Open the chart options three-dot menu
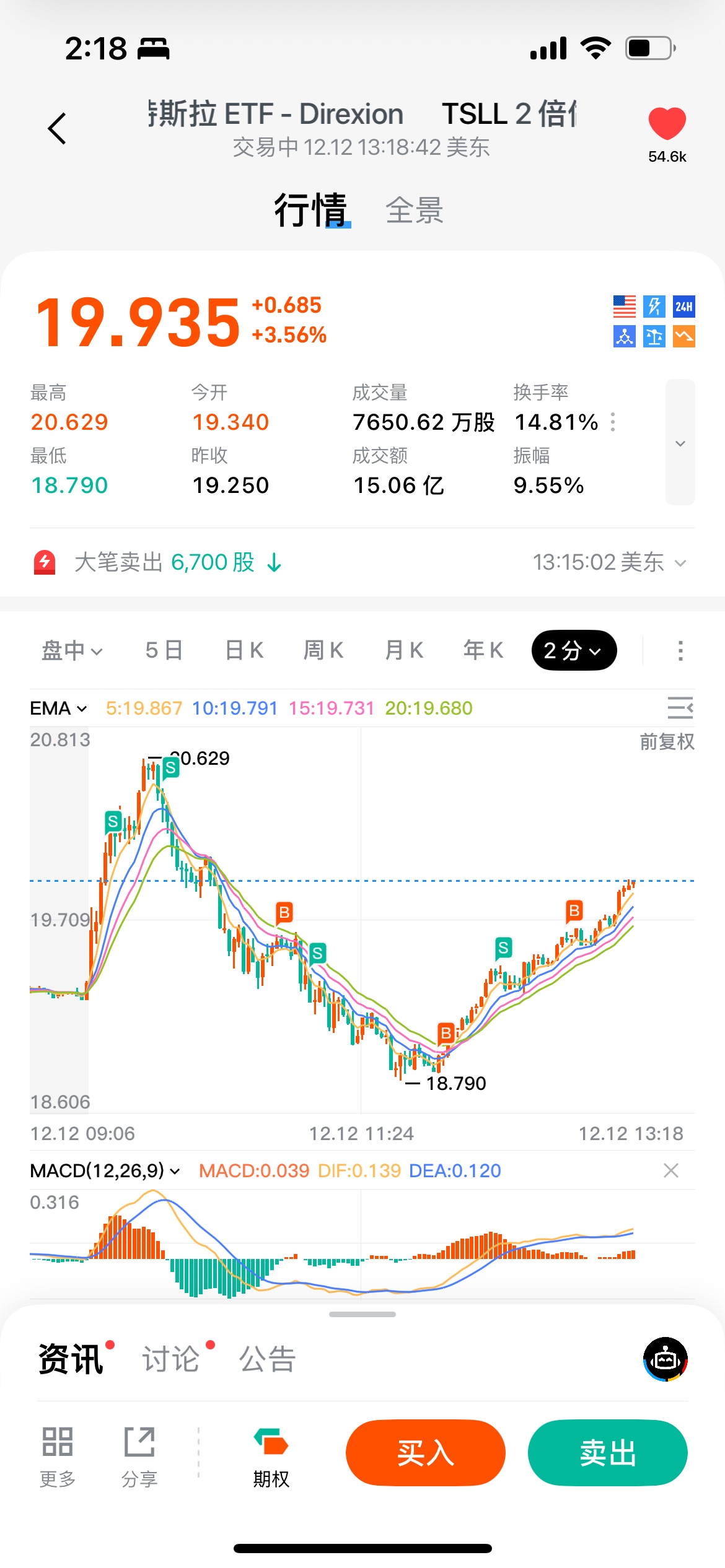This screenshot has width=725, height=1568. [x=680, y=651]
